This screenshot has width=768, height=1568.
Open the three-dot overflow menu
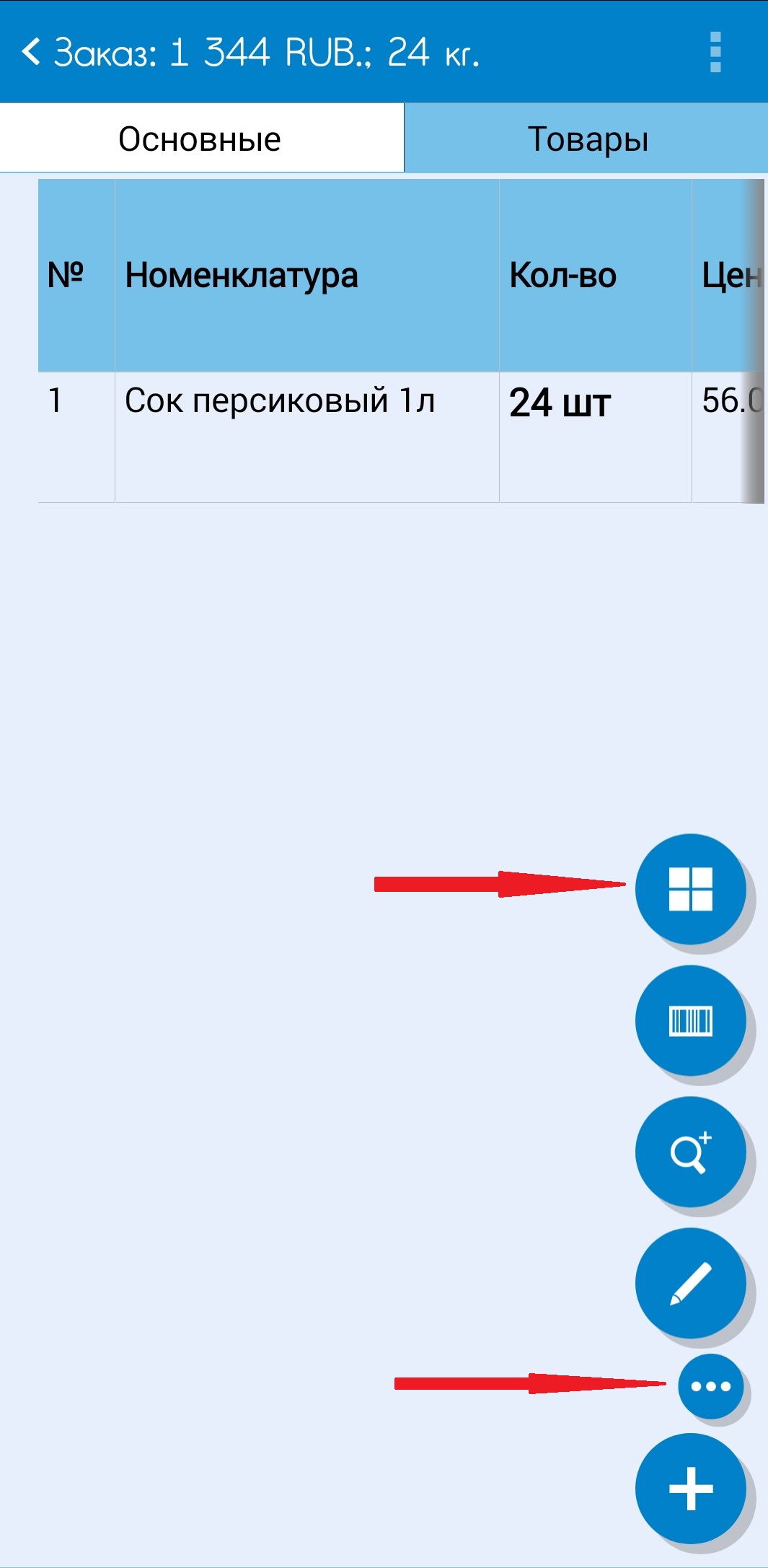(x=715, y=52)
